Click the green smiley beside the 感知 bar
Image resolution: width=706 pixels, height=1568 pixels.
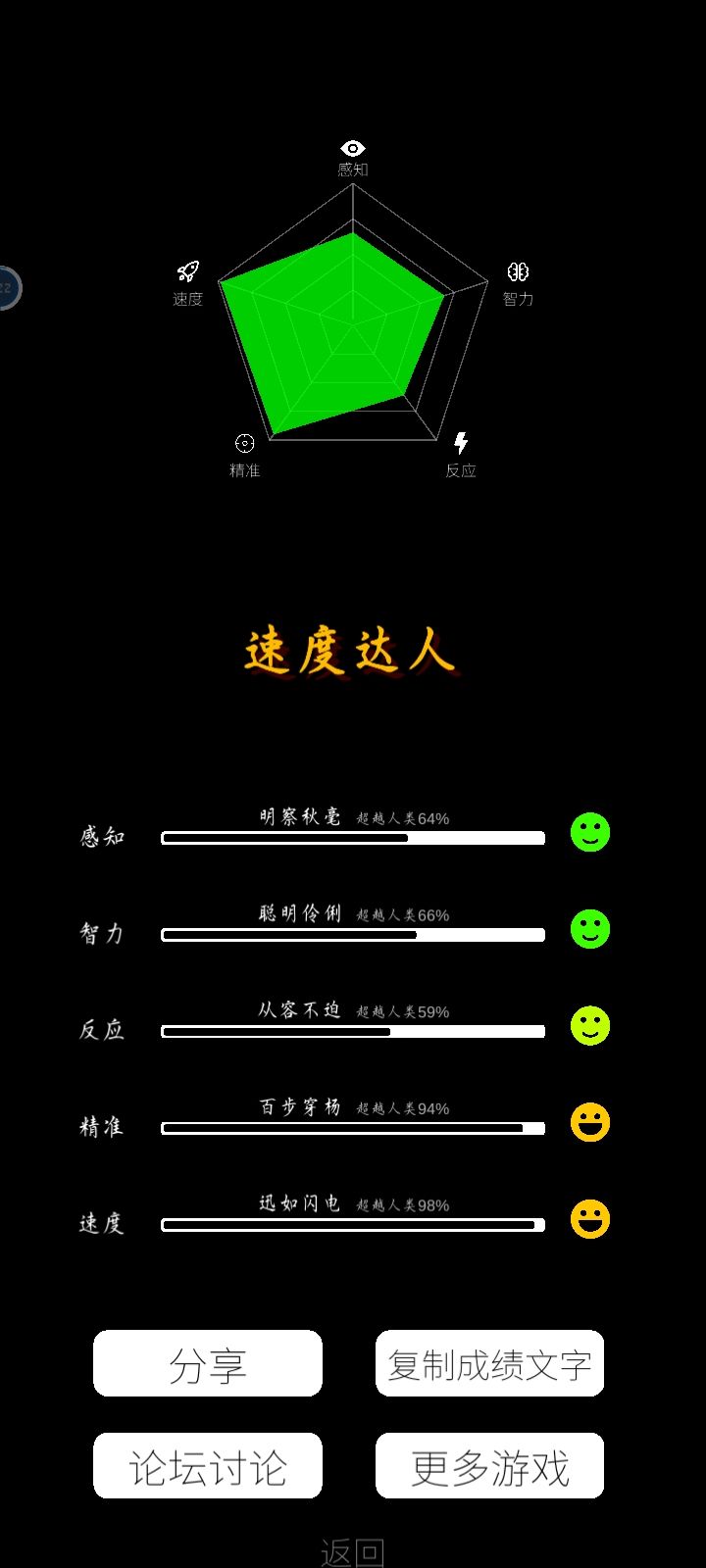coord(589,832)
